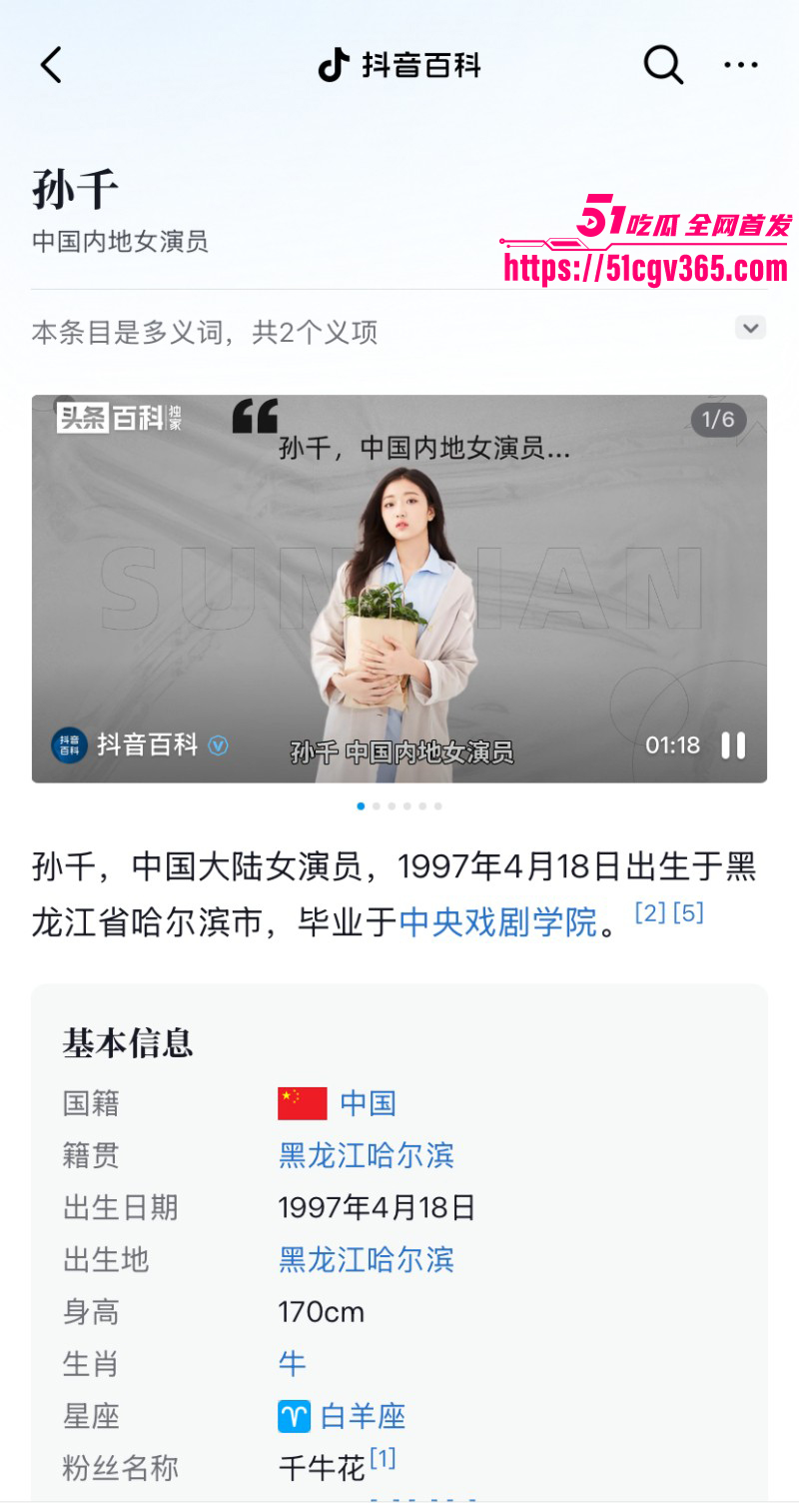The width and height of the screenshot is (799, 1512).
Task: View reference [2] citation
Action: click(650, 912)
